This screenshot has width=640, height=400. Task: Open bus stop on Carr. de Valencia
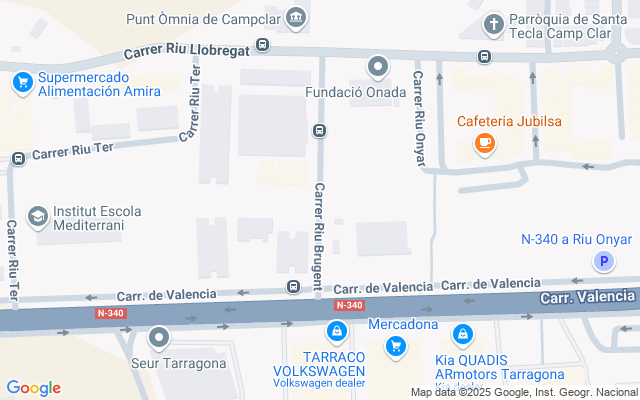(293, 286)
